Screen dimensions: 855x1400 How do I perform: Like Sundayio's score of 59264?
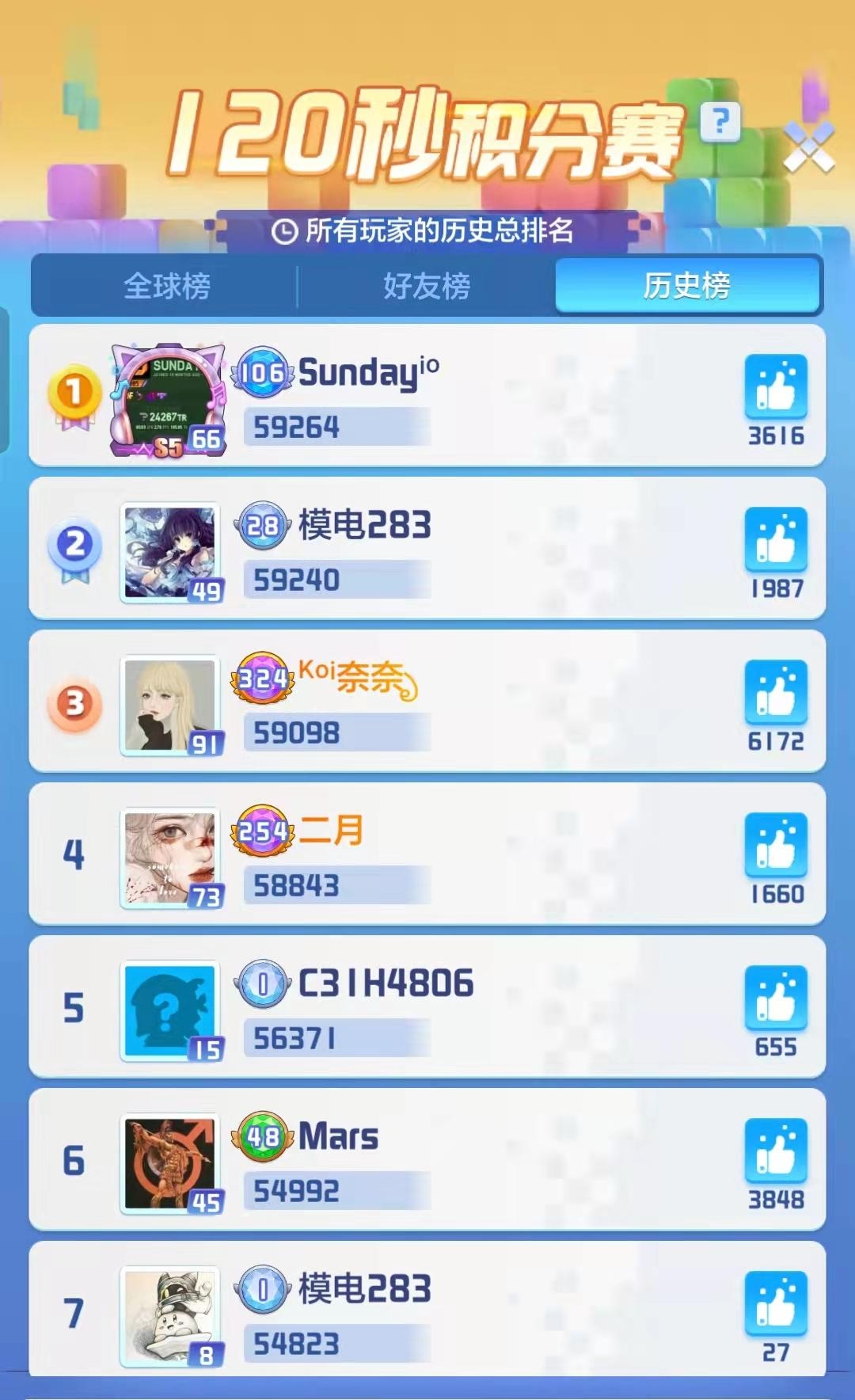click(x=776, y=387)
